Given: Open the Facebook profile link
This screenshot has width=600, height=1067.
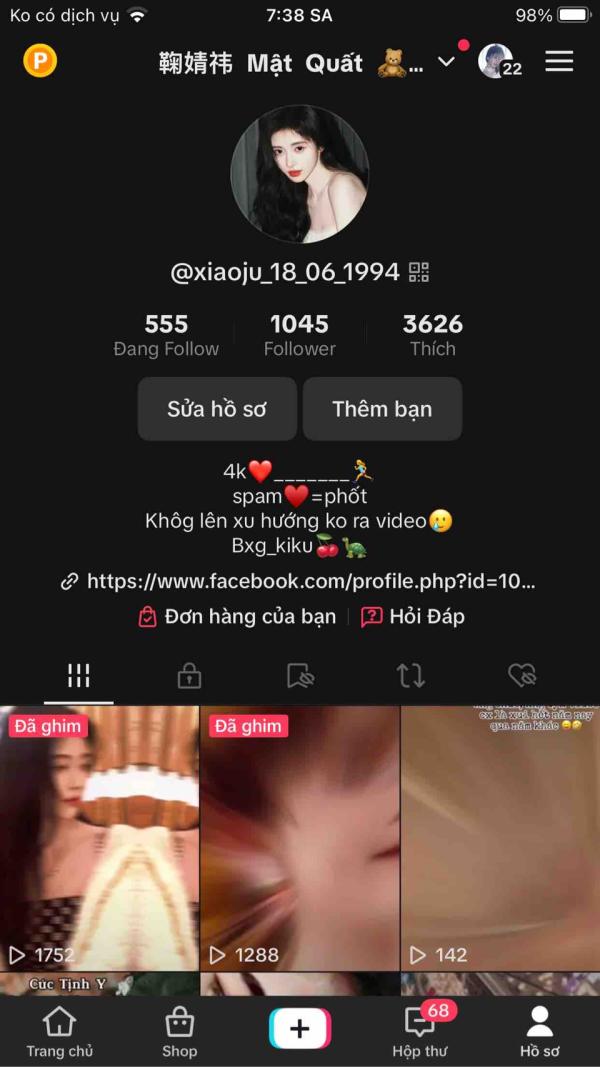Looking at the screenshot, I should click(x=300, y=581).
